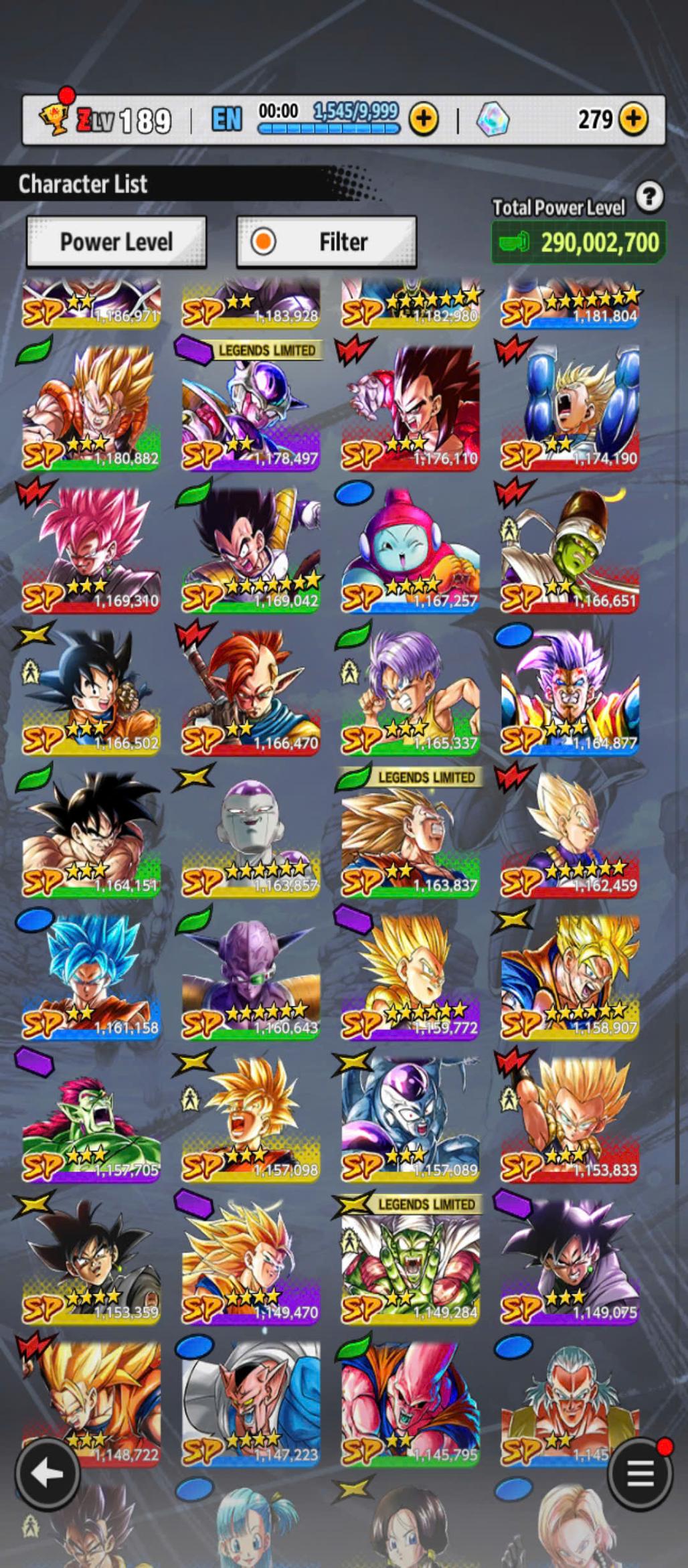
Task: Open the hamburger menu button
Action: tap(640, 1473)
